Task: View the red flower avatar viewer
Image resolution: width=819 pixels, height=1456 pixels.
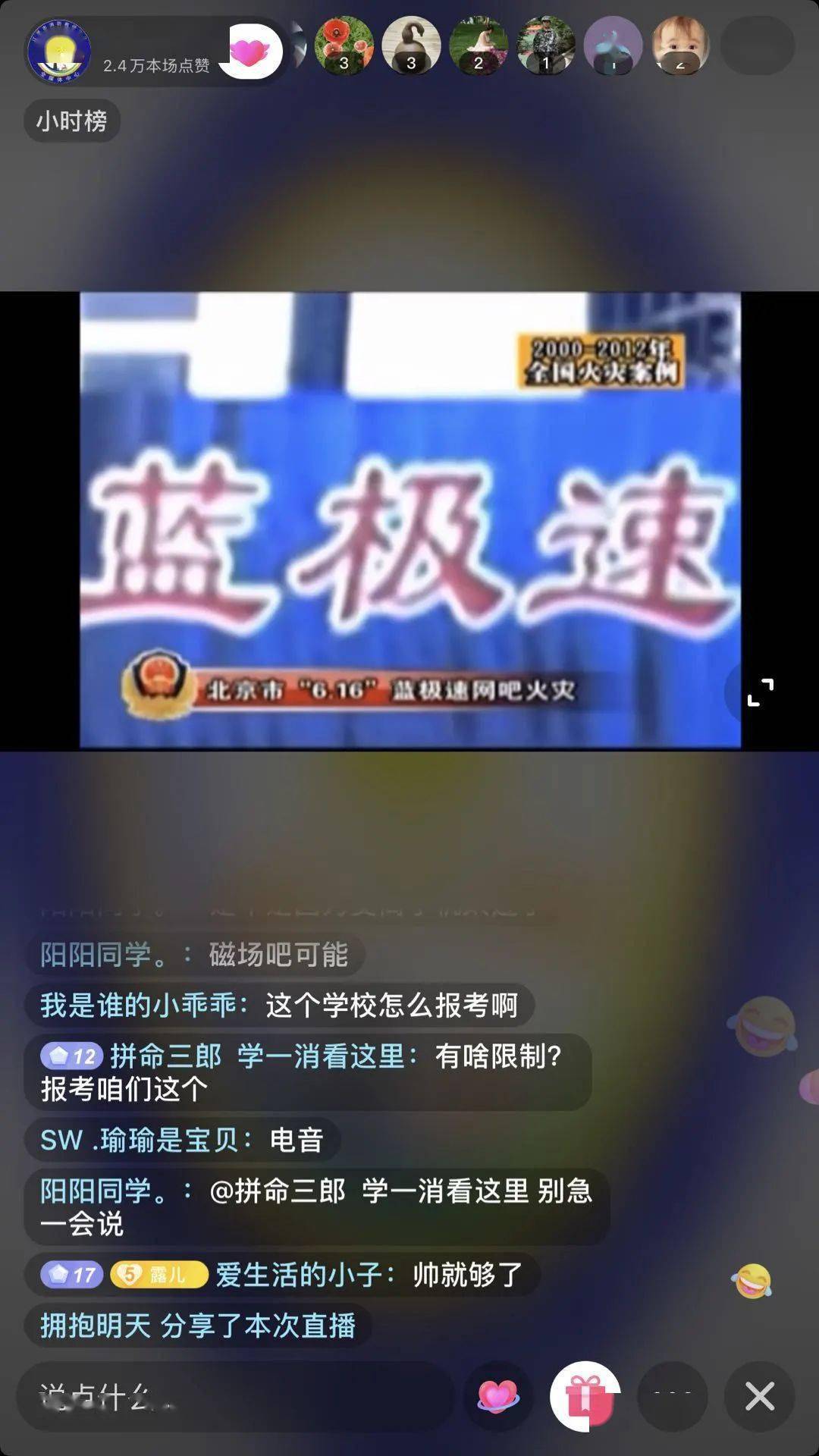Action: click(x=344, y=47)
